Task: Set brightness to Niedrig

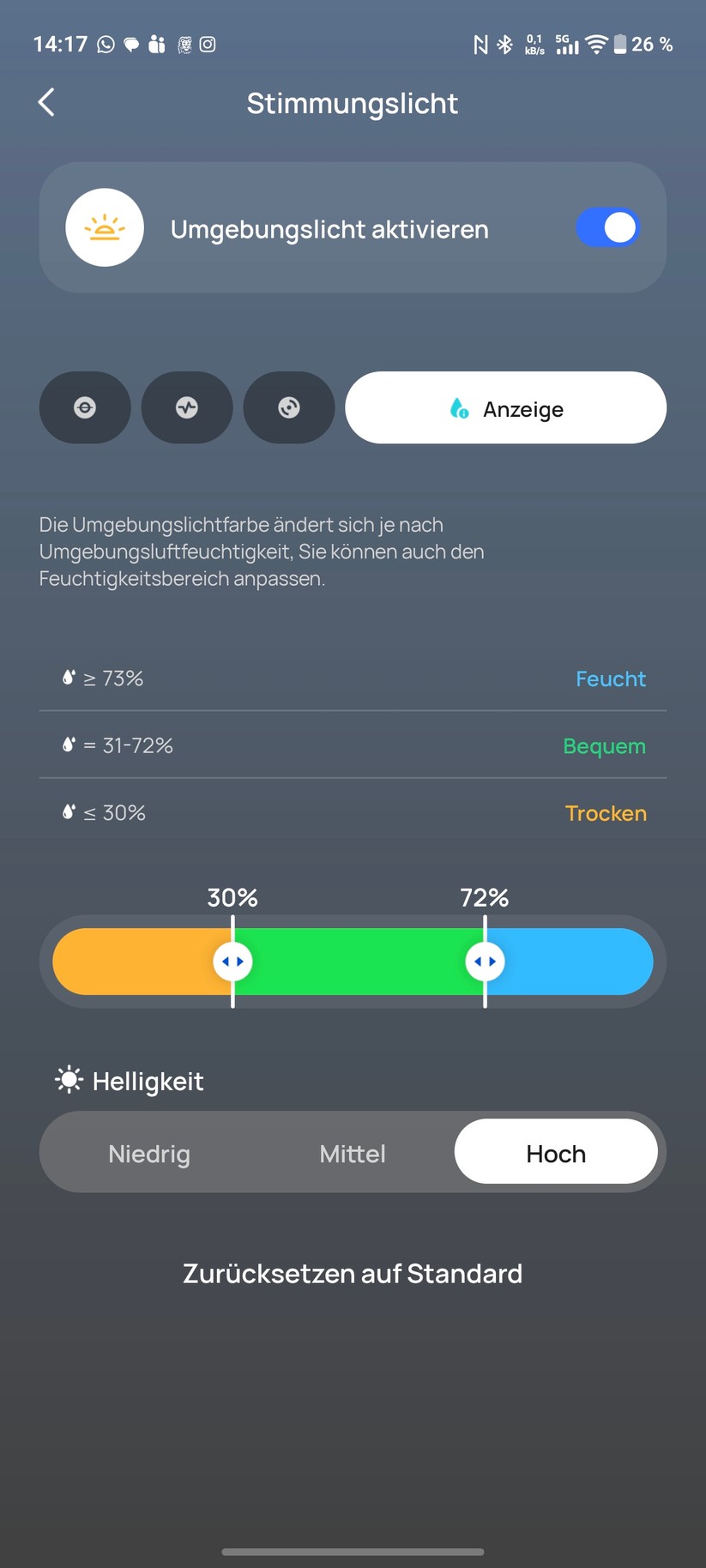Action: tap(149, 1153)
